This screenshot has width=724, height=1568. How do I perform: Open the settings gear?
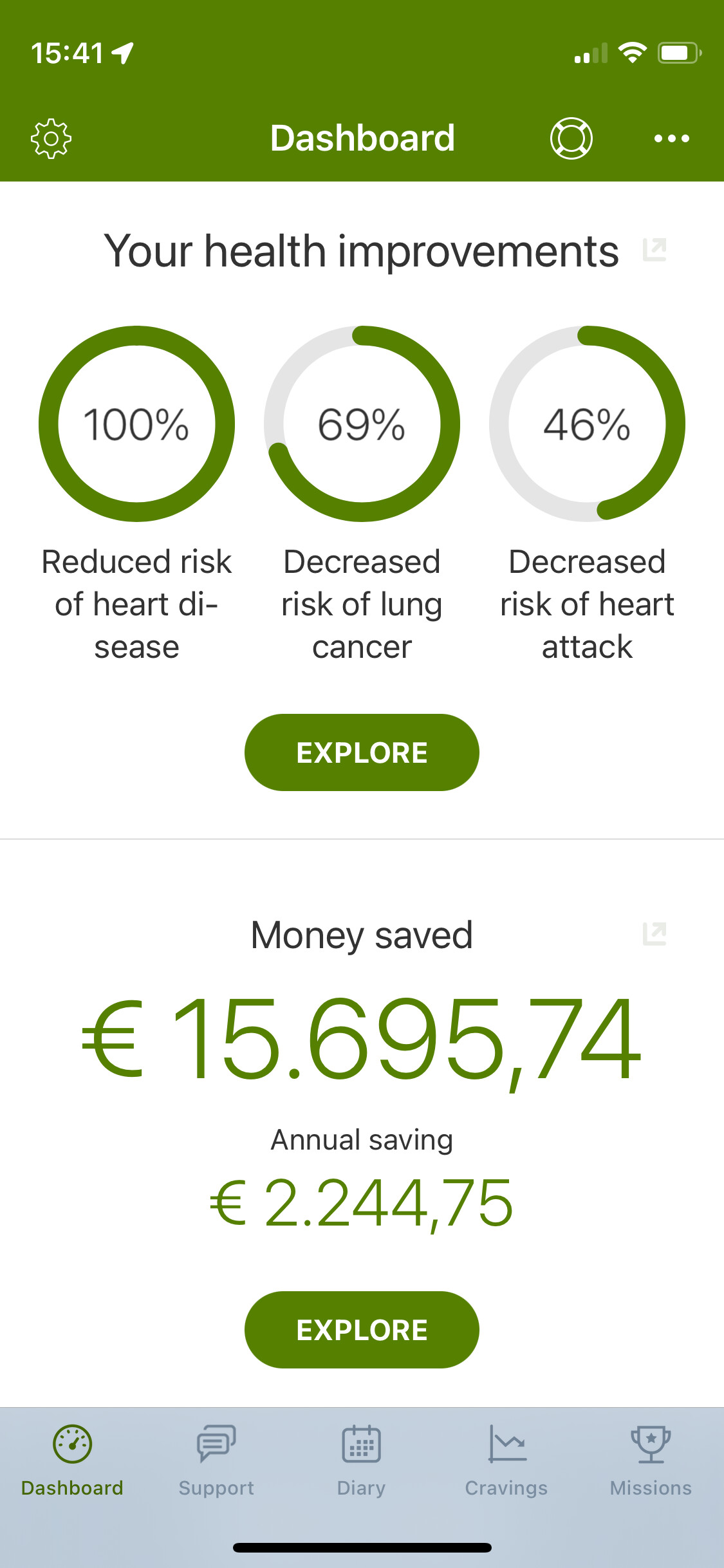click(x=51, y=138)
